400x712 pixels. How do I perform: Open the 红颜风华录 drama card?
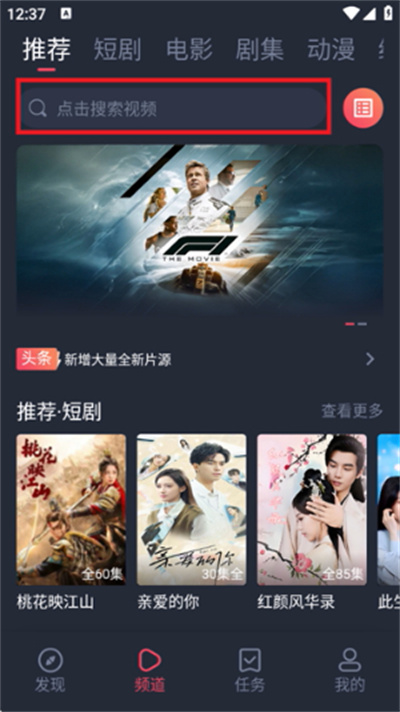(312, 522)
